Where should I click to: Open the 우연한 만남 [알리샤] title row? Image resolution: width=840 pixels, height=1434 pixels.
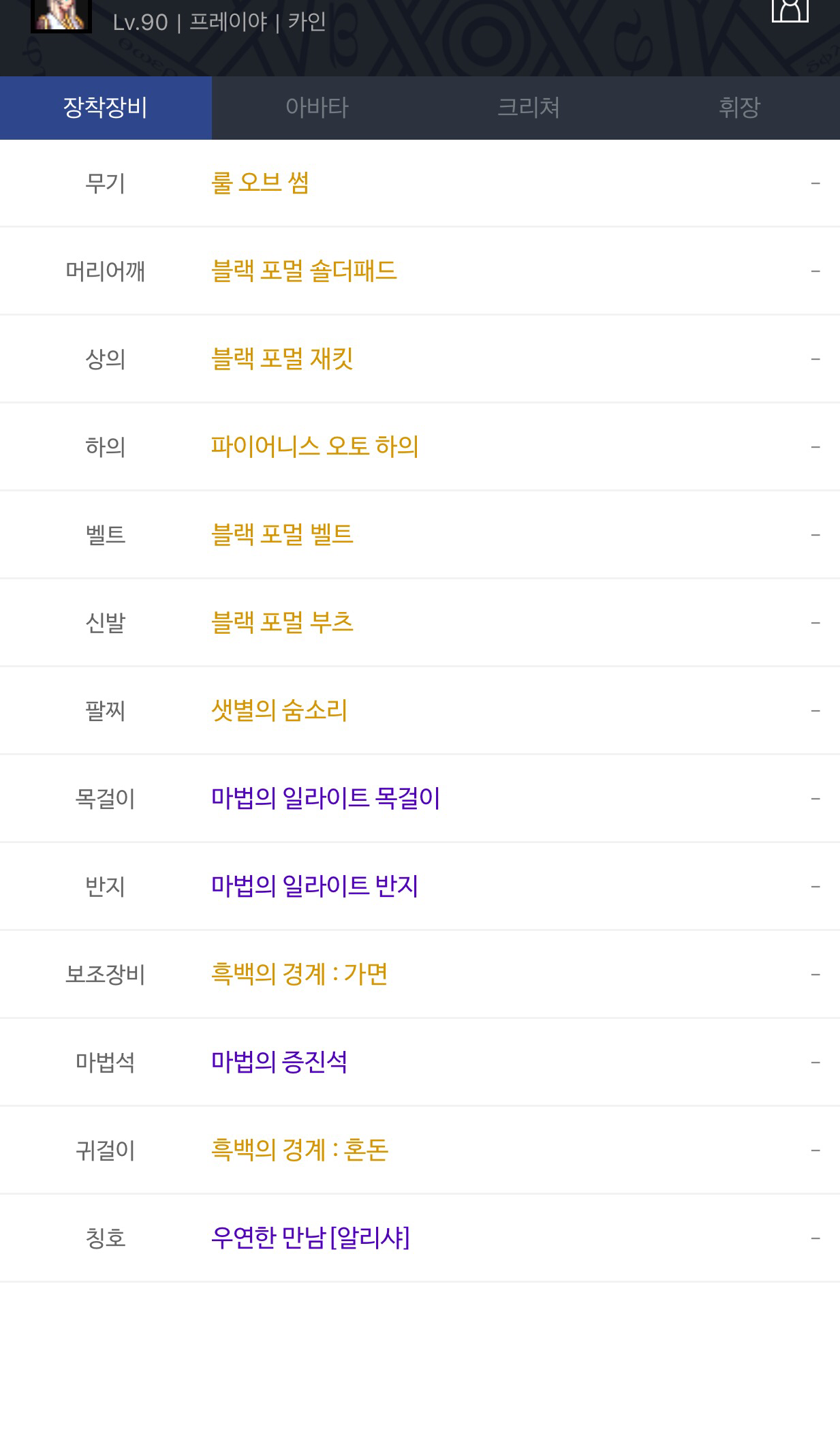tap(420, 1238)
